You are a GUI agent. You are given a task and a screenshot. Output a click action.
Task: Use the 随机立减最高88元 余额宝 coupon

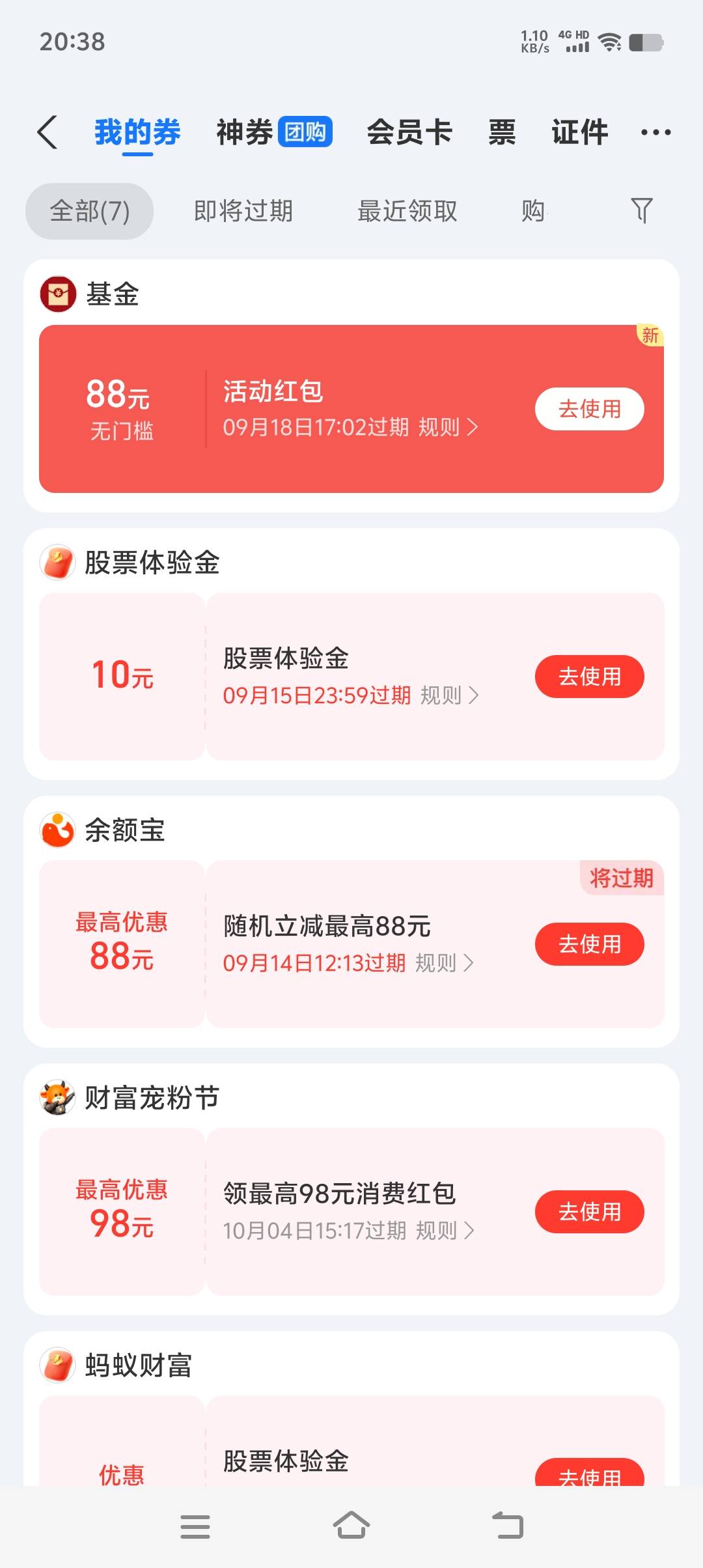coord(590,944)
